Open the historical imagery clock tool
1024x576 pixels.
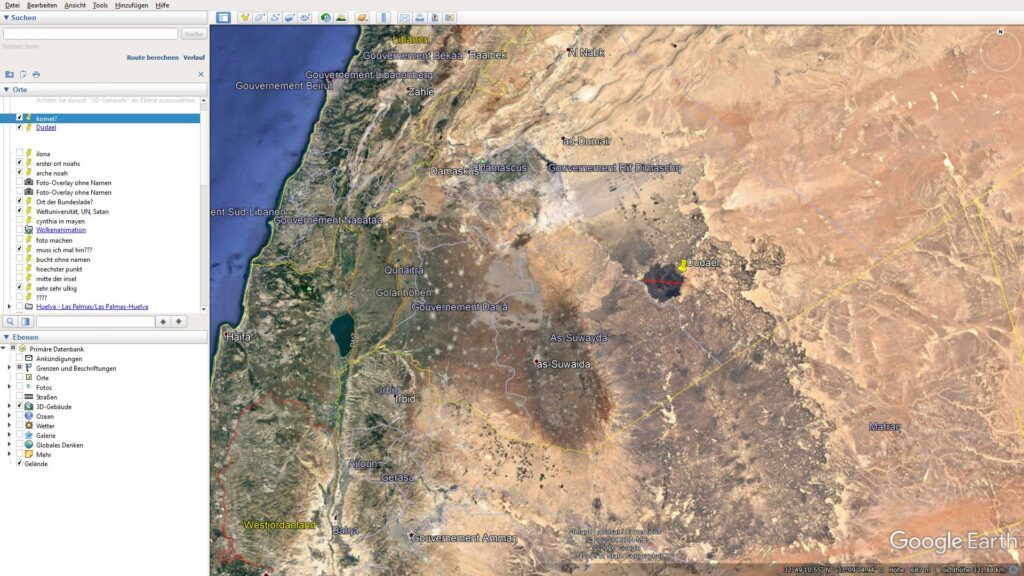325,18
